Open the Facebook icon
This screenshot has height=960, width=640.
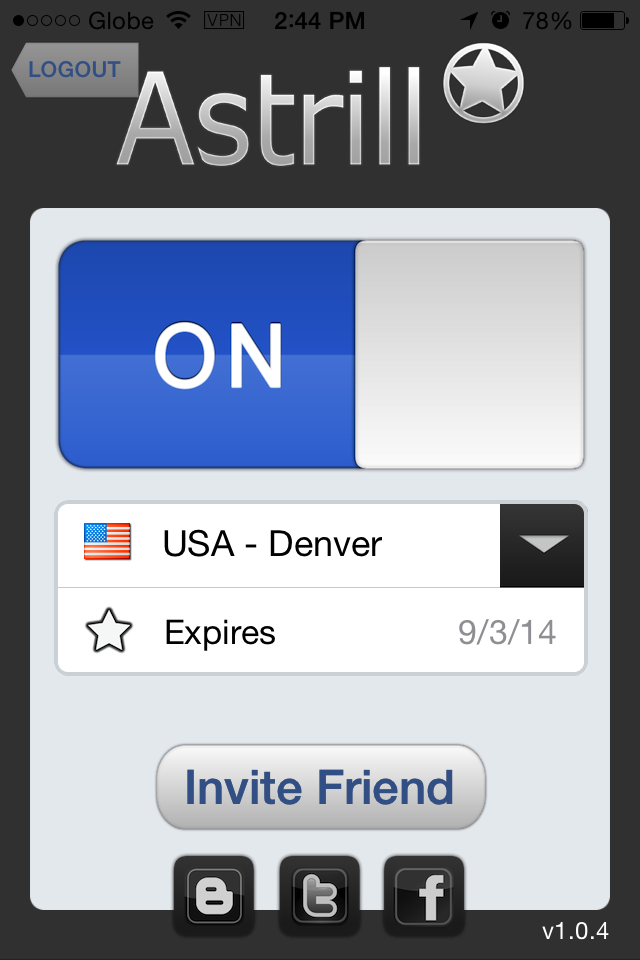[x=424, y=895]
